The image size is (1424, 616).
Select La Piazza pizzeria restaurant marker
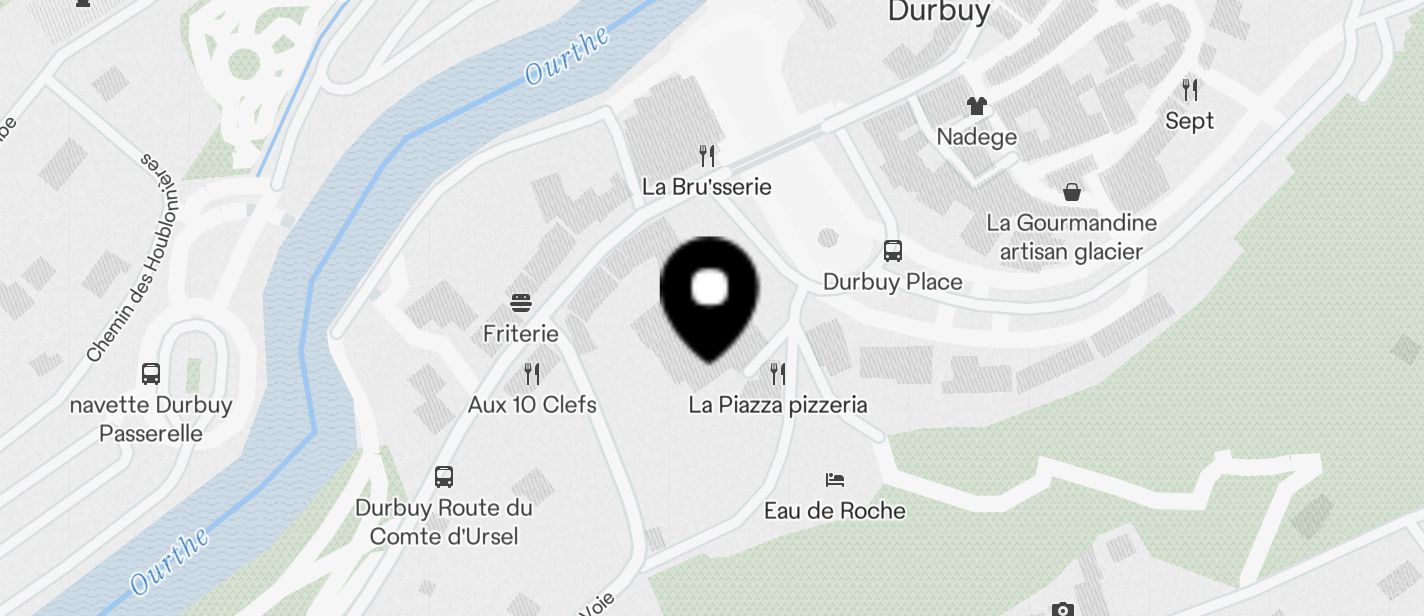(x=778, y=374)
